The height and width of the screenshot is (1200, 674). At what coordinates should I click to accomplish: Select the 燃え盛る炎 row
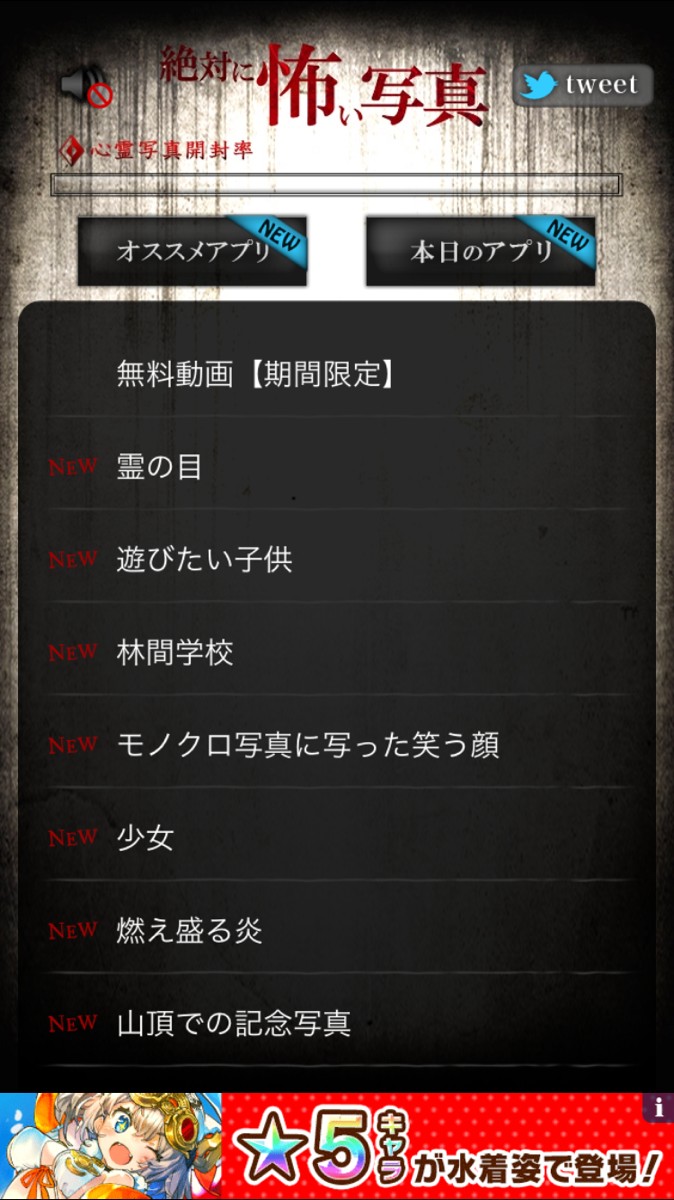(337, 930)
